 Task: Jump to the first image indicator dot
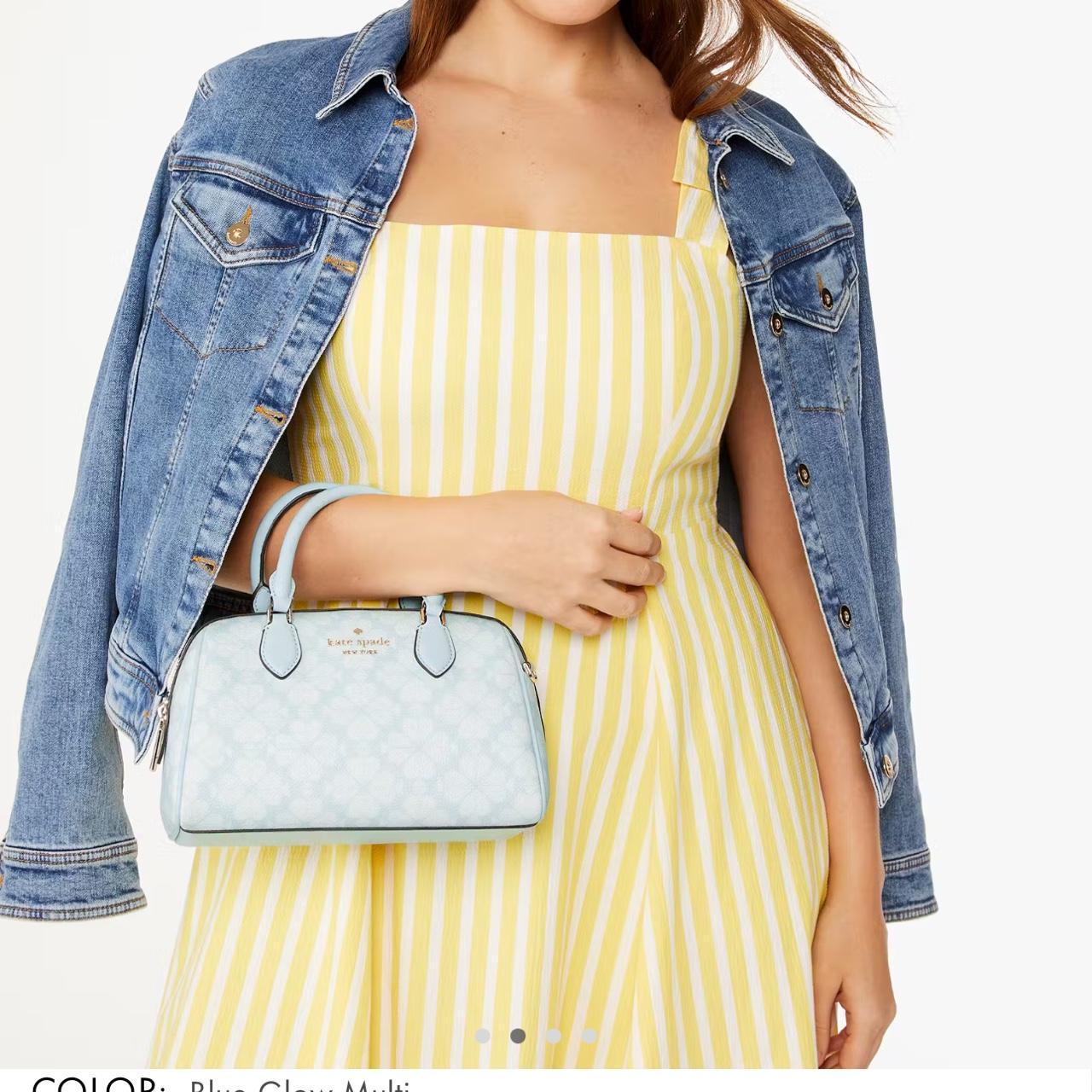pyautogui.click(x=483, y=1036)
